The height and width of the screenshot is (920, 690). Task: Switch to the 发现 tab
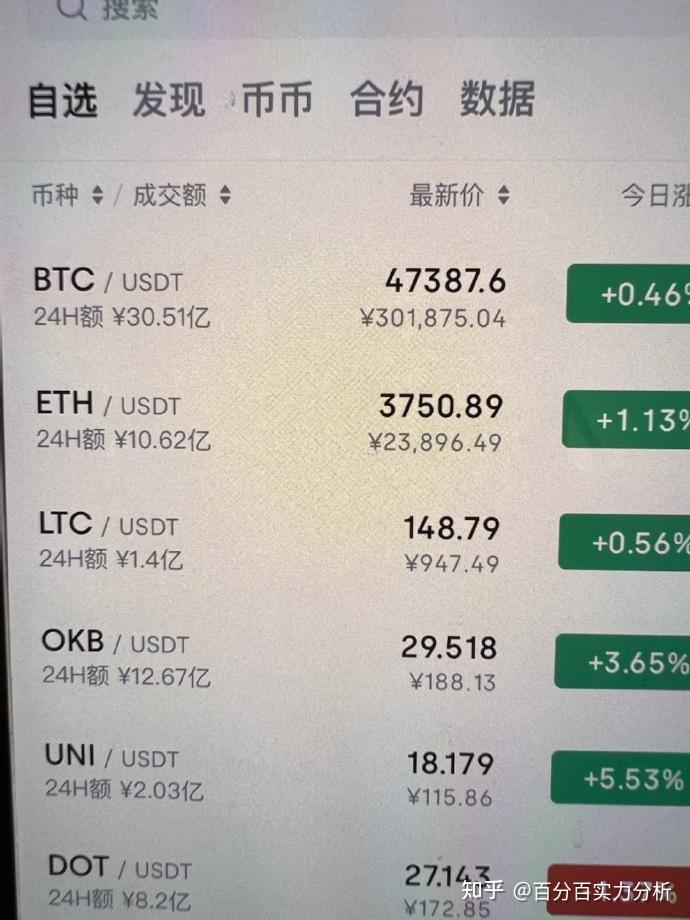click(x=169, y=99)
